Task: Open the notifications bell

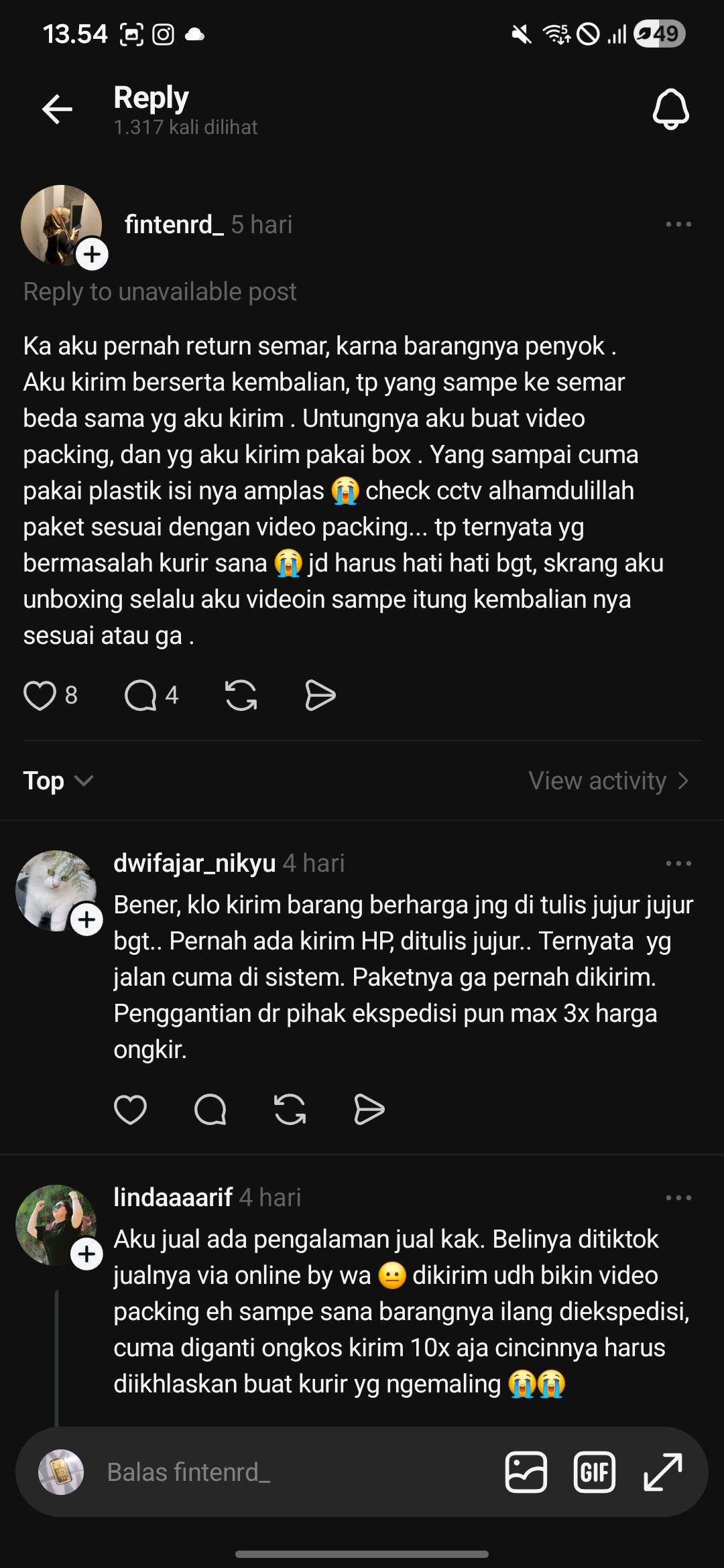Action: point(670,109)
